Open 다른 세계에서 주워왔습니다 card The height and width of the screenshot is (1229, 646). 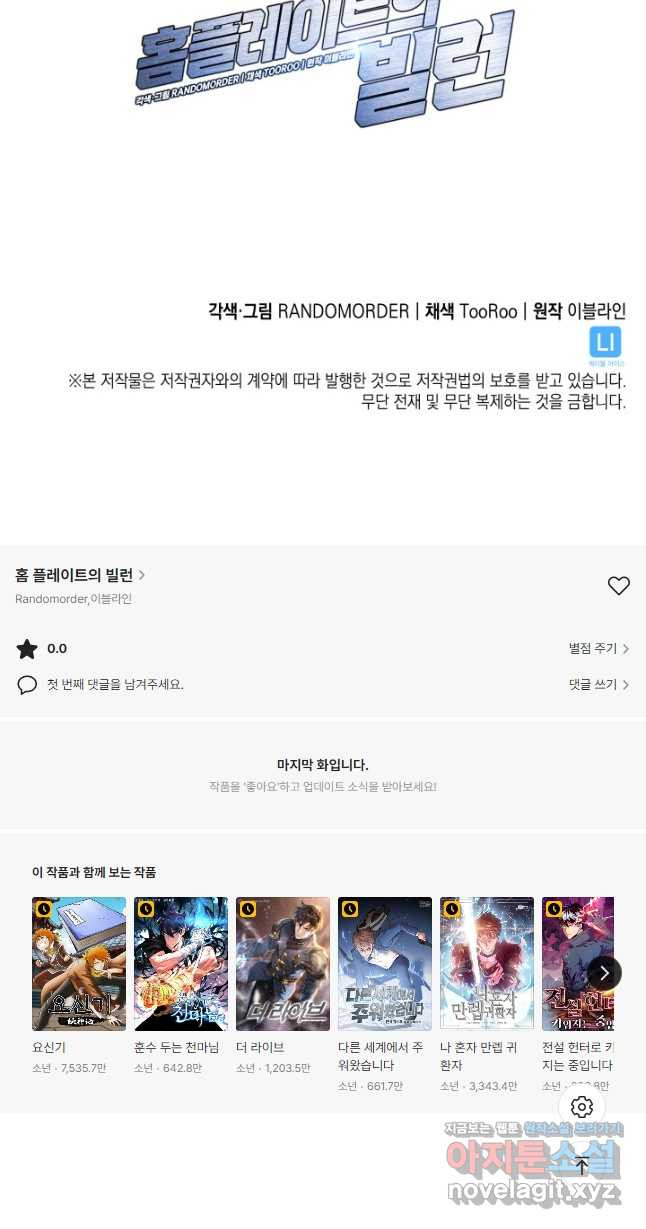[x=385, y=964]
